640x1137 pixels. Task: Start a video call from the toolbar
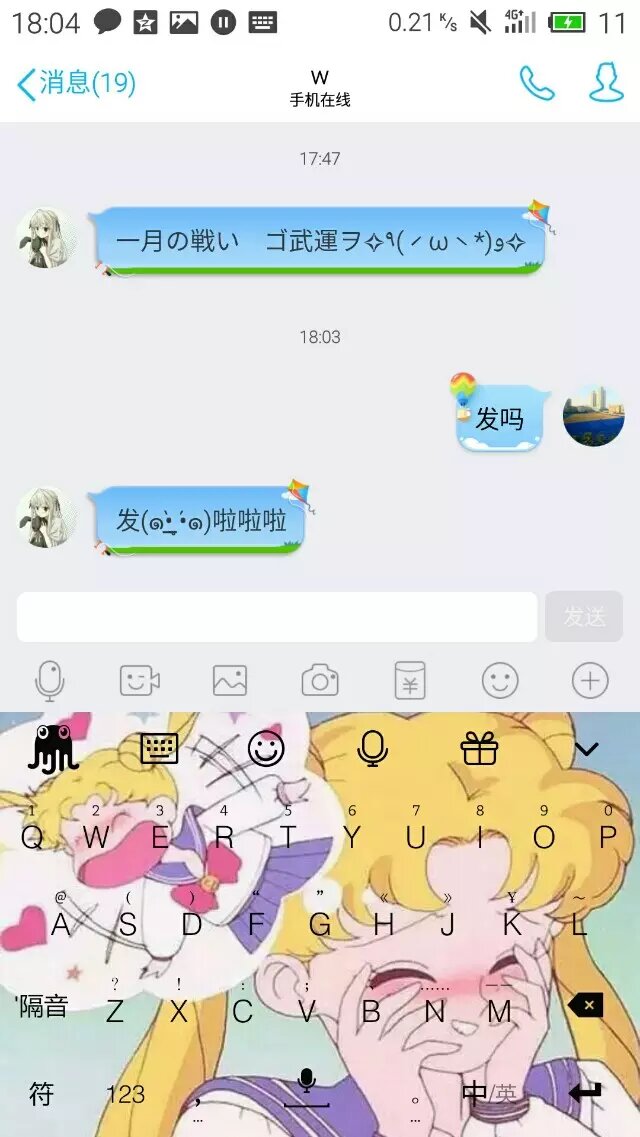(140, 682)
